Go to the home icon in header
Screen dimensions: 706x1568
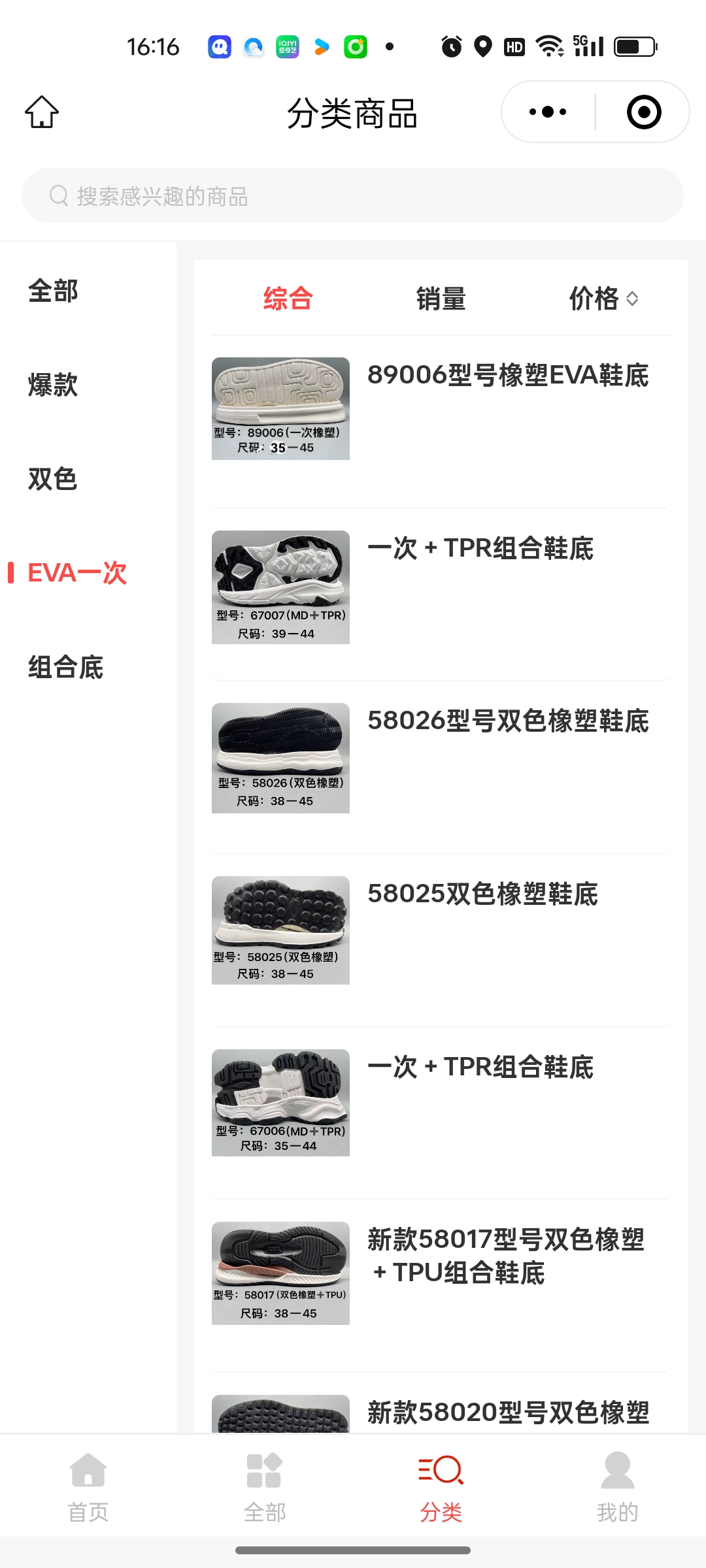(42, 112)
